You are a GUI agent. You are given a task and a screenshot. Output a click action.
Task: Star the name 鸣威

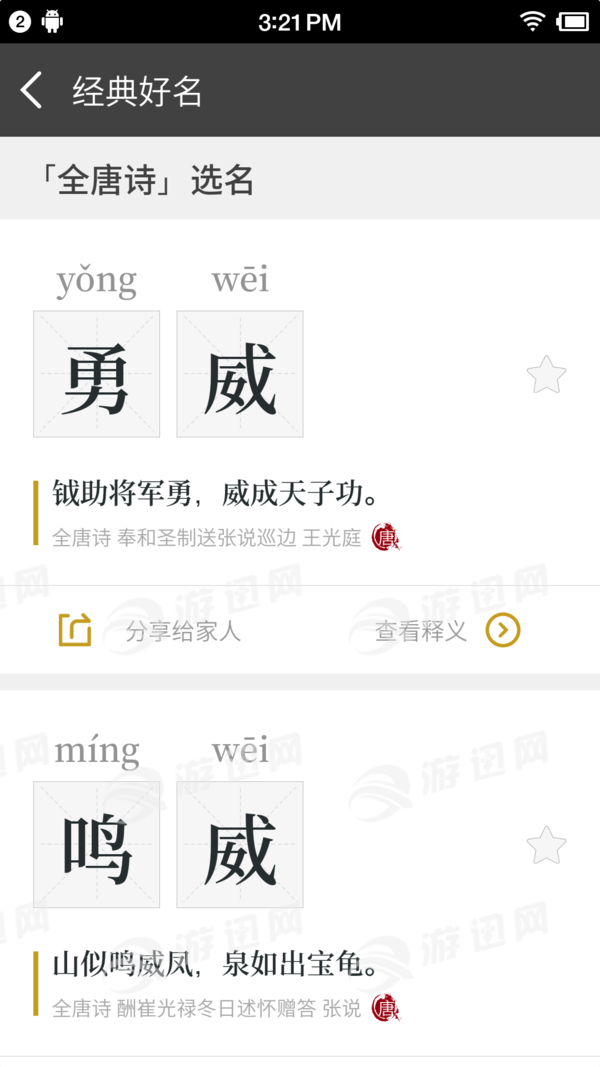point(546,846)
